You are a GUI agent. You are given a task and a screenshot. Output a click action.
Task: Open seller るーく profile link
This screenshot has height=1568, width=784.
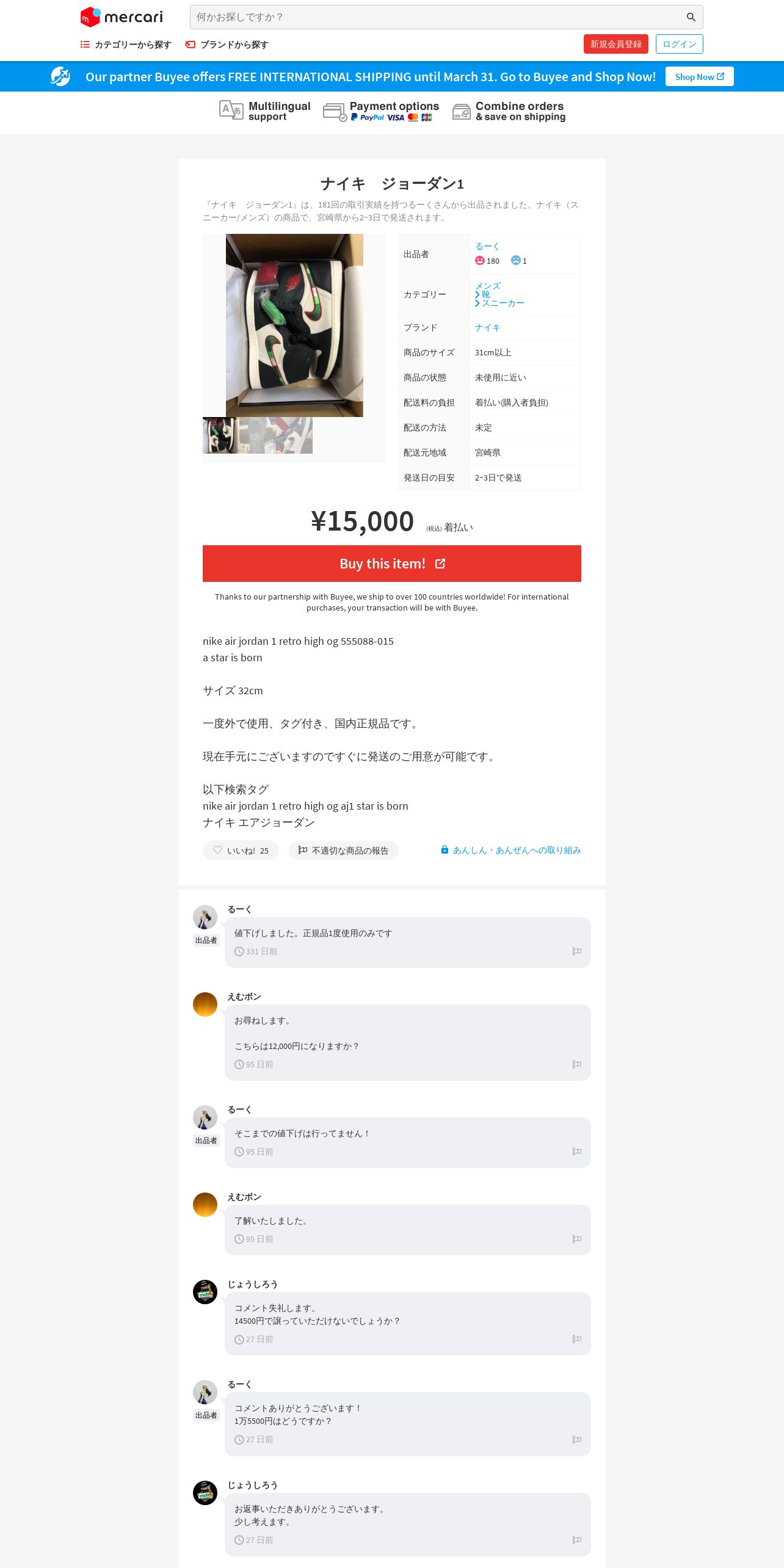click(487, 246)
